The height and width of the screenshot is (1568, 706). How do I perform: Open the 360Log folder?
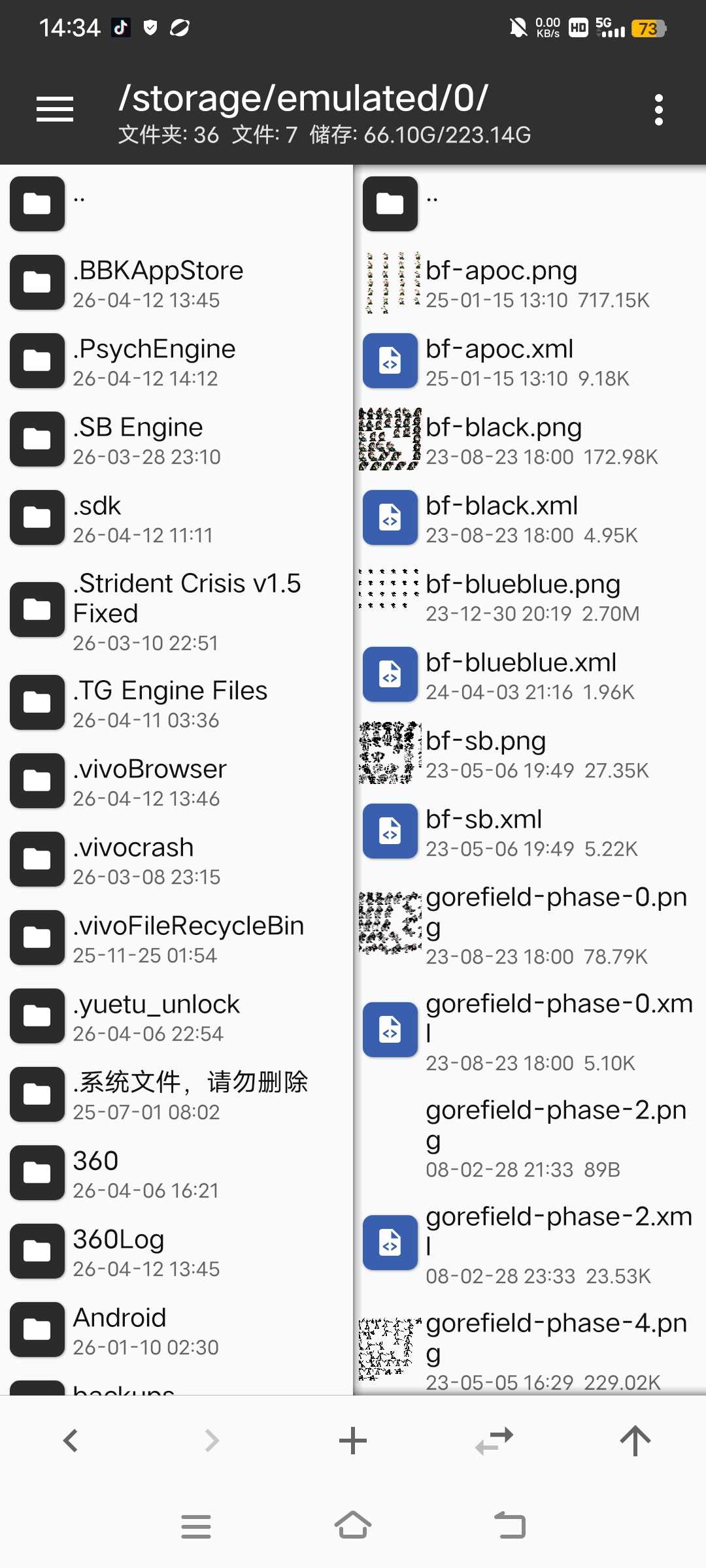coord(118,1251)
